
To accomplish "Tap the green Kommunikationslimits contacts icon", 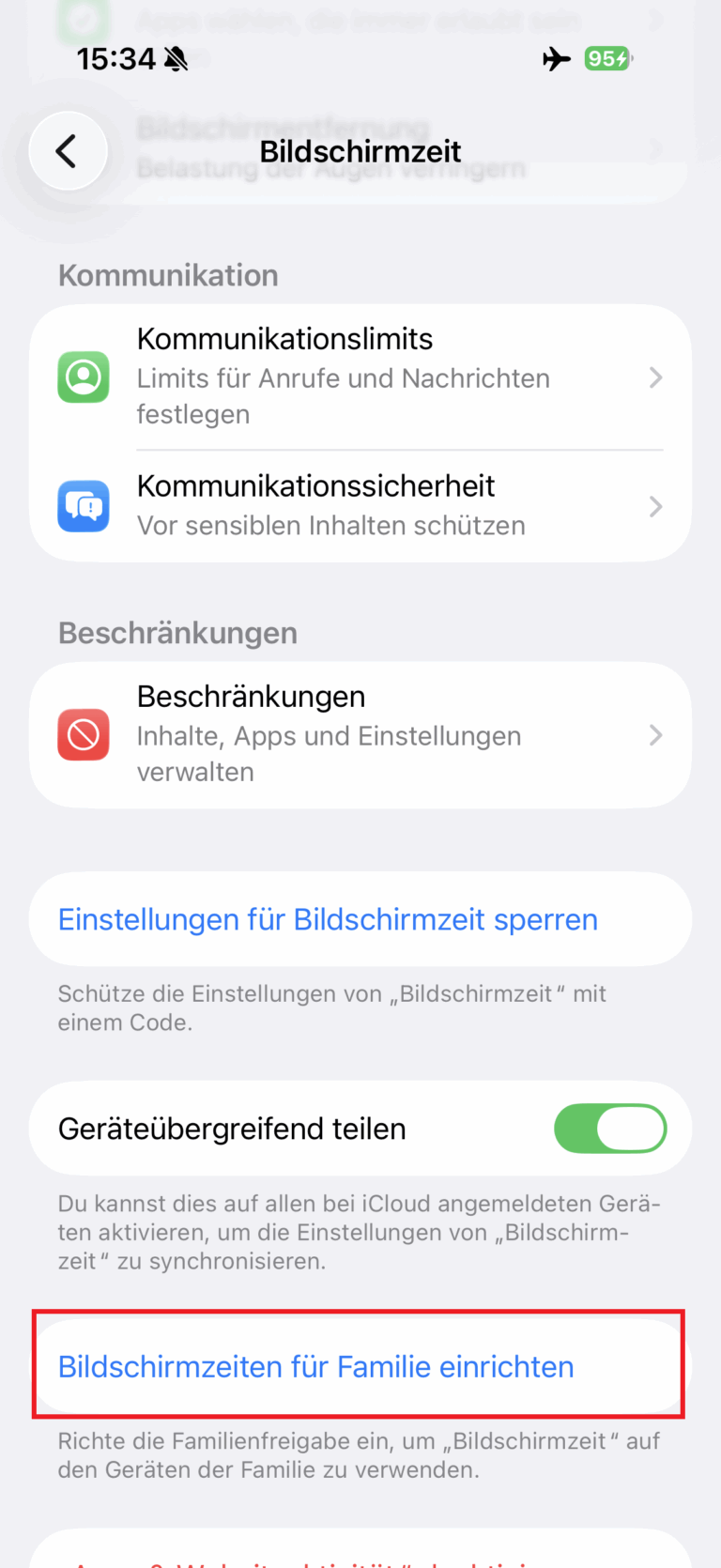I will click(x=84, y=378).
